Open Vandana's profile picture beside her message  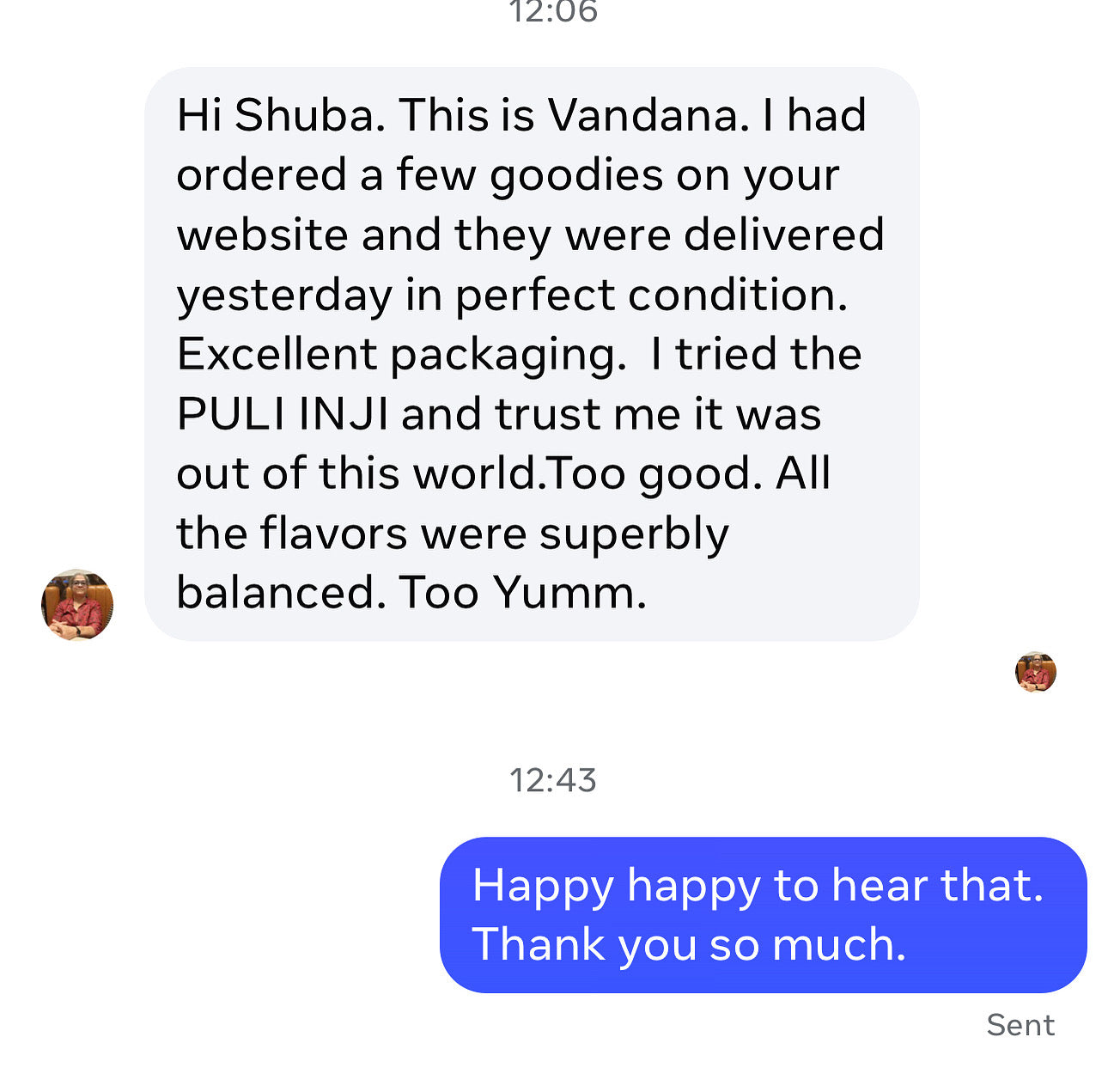(77, 604)
